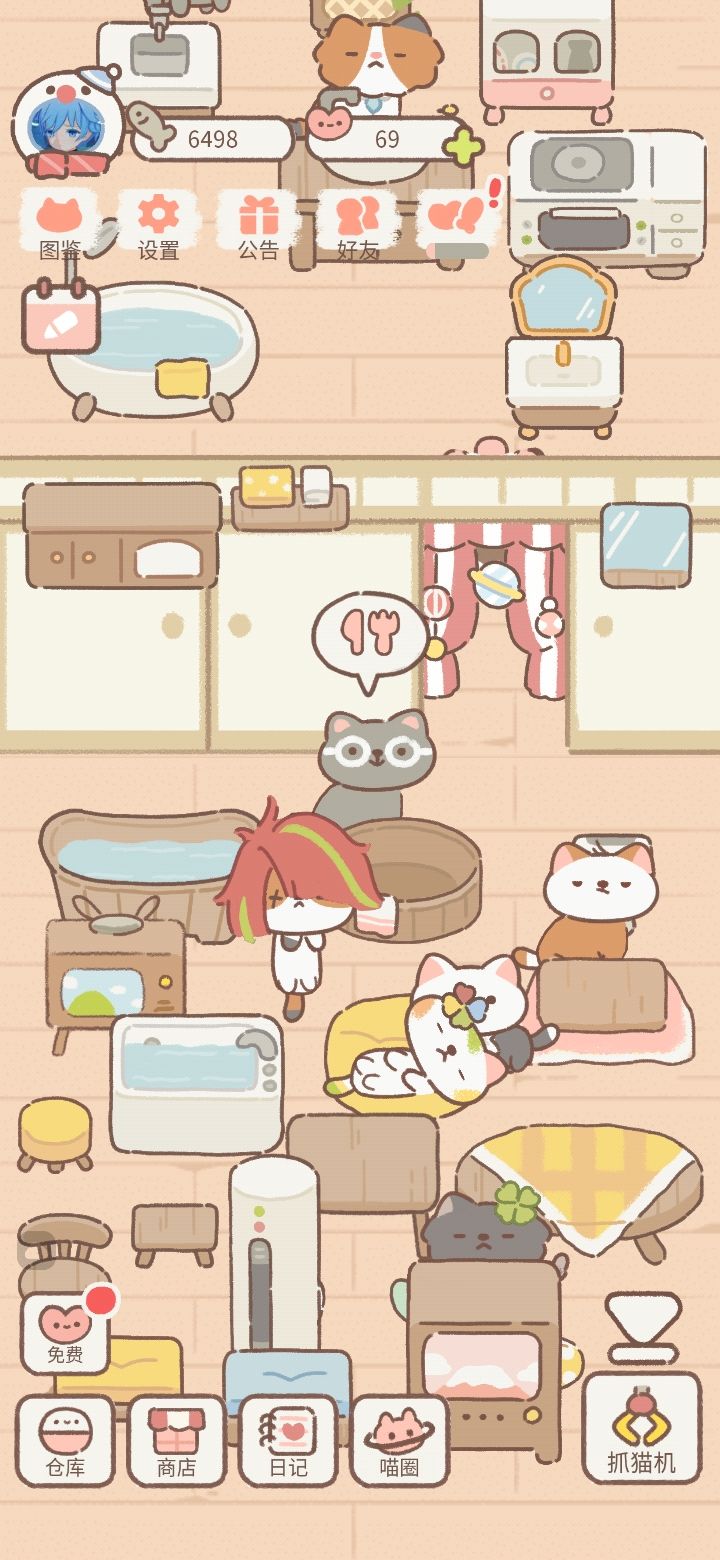Claim the 免费 free gift

point(66,1333)
